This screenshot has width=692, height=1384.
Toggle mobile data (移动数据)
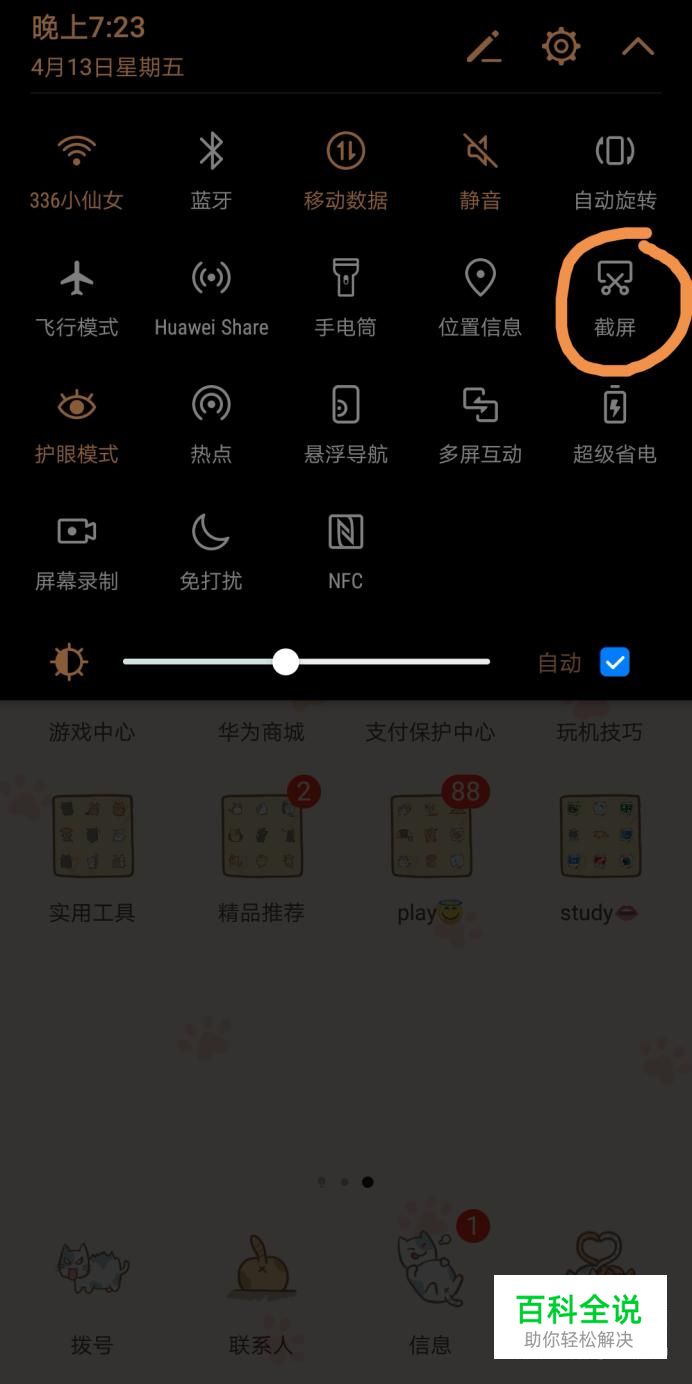coord(345,153)
